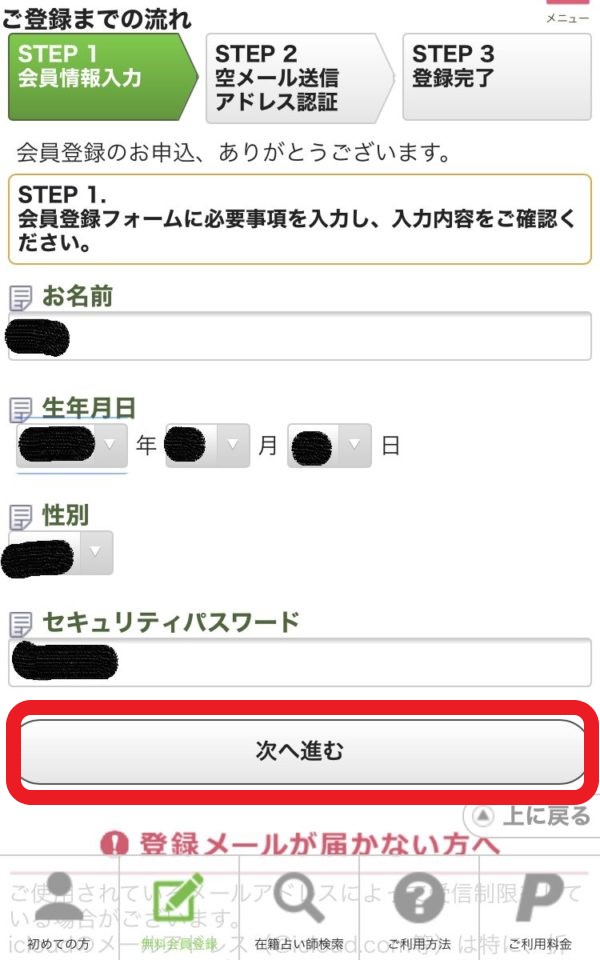This screenshot has height=960, width=600.
Task: Select the 無料会員登録 tab
Action: pos(179,908)
